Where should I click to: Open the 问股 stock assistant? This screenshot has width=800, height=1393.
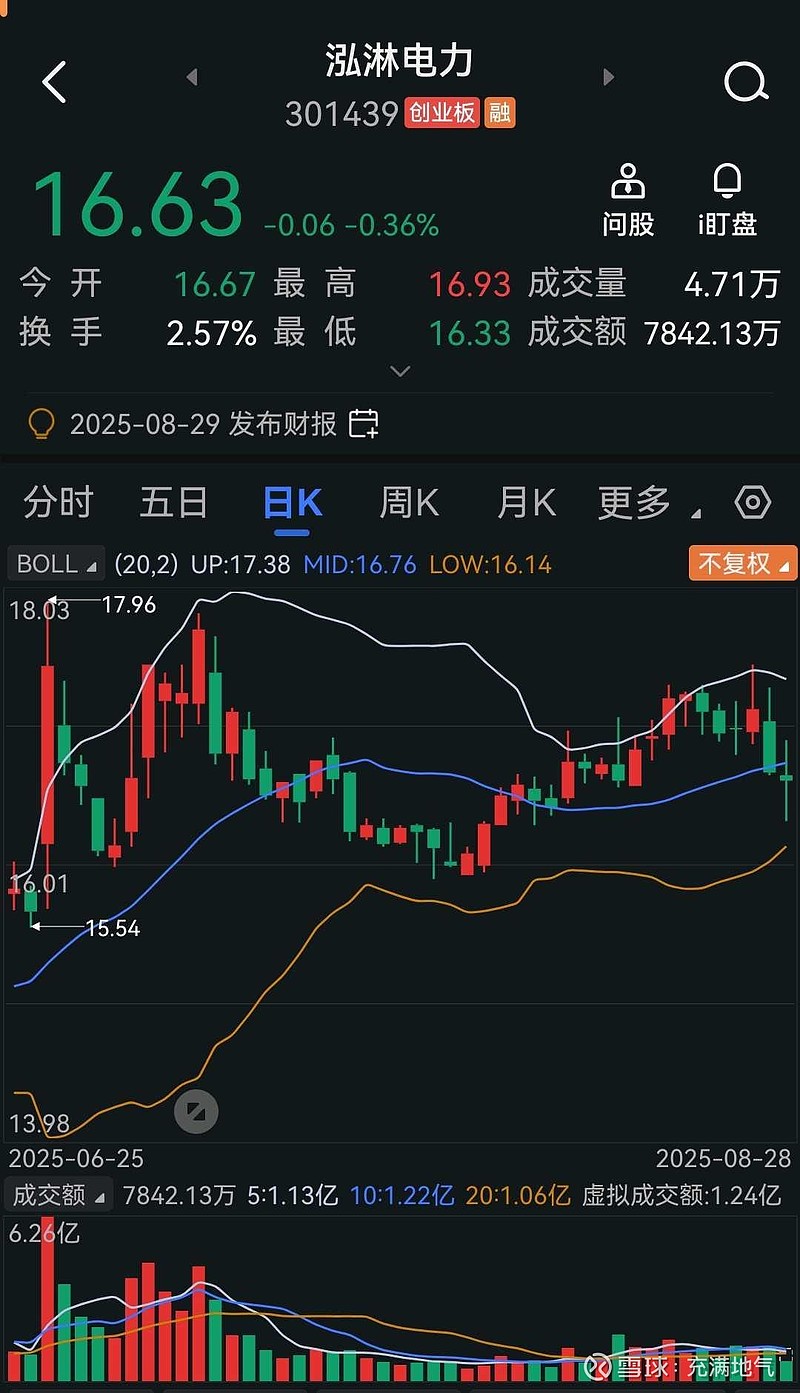(x=628, y=200)
